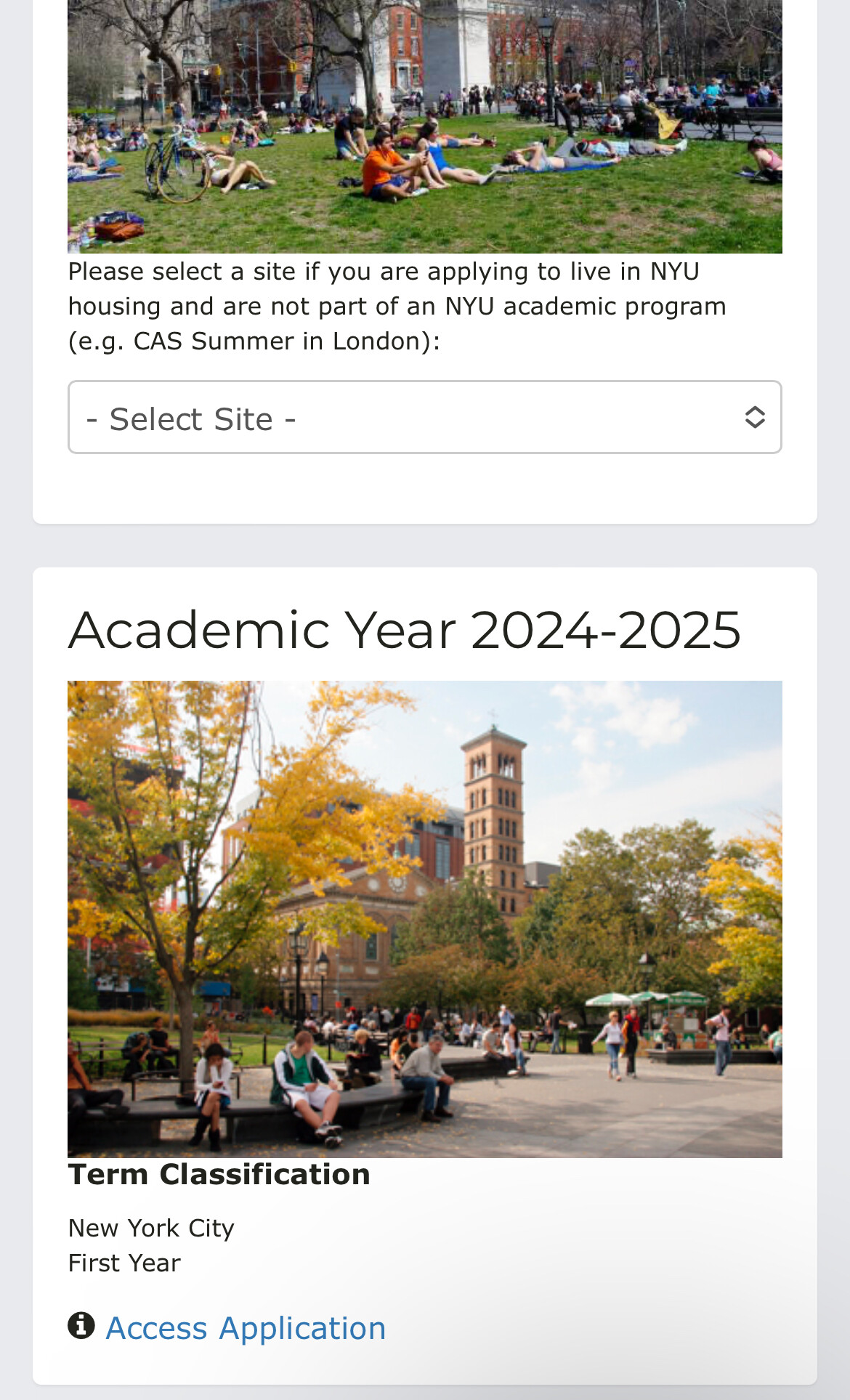Open the Access Application link
850x1400 pixels.
(246, 1328)
